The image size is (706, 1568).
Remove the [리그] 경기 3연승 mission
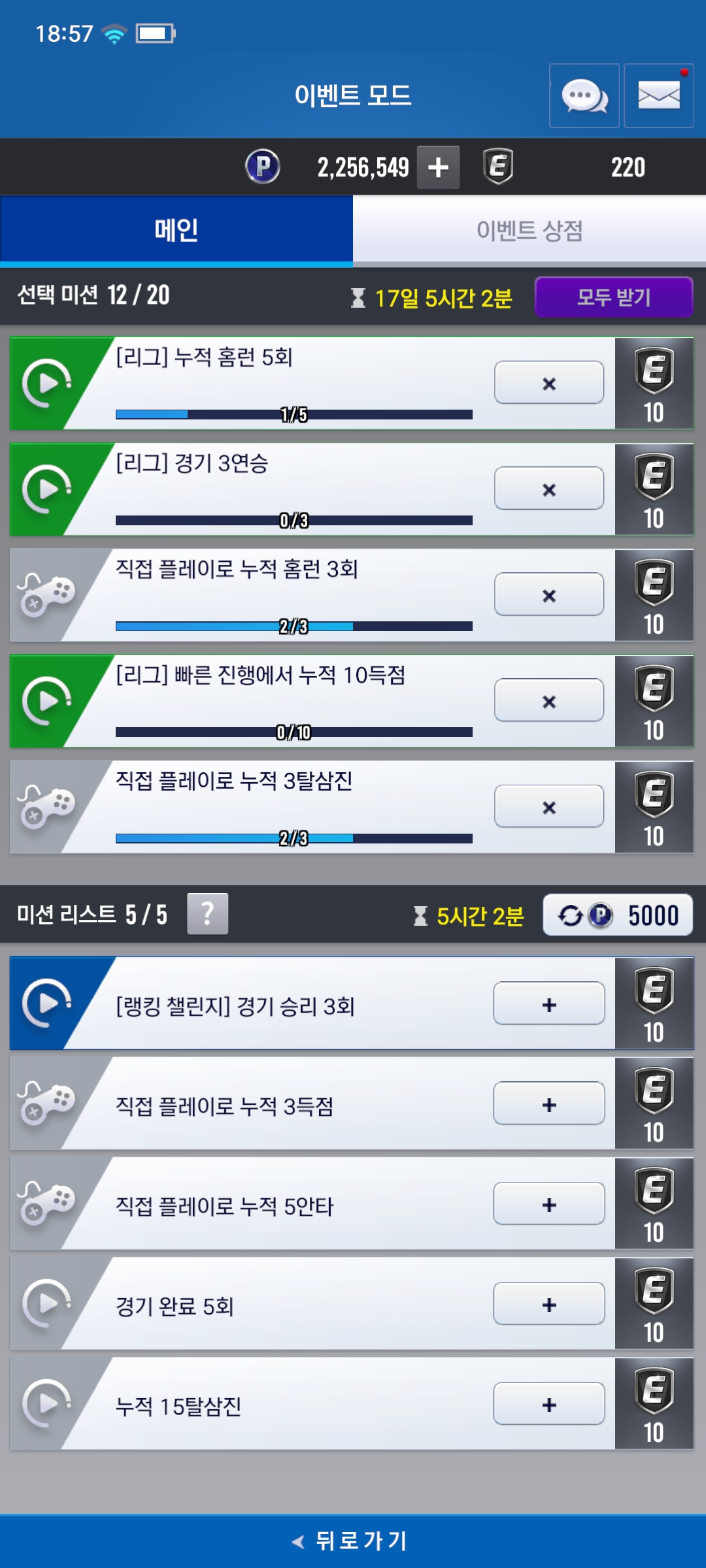click(549, 489)
